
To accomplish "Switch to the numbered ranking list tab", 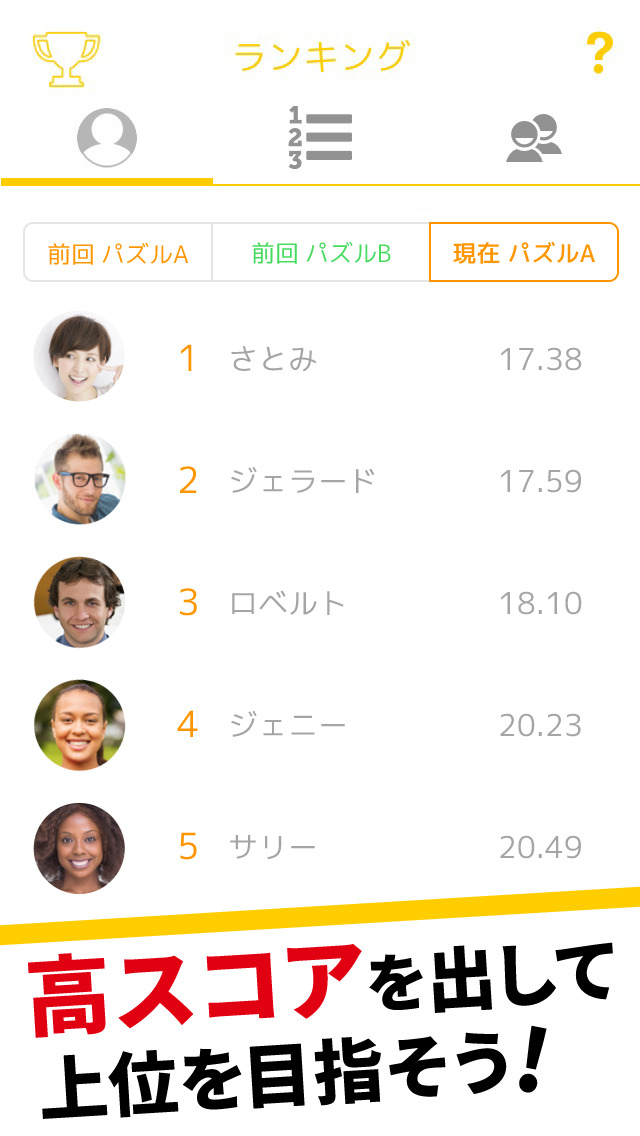I will 320,138.
